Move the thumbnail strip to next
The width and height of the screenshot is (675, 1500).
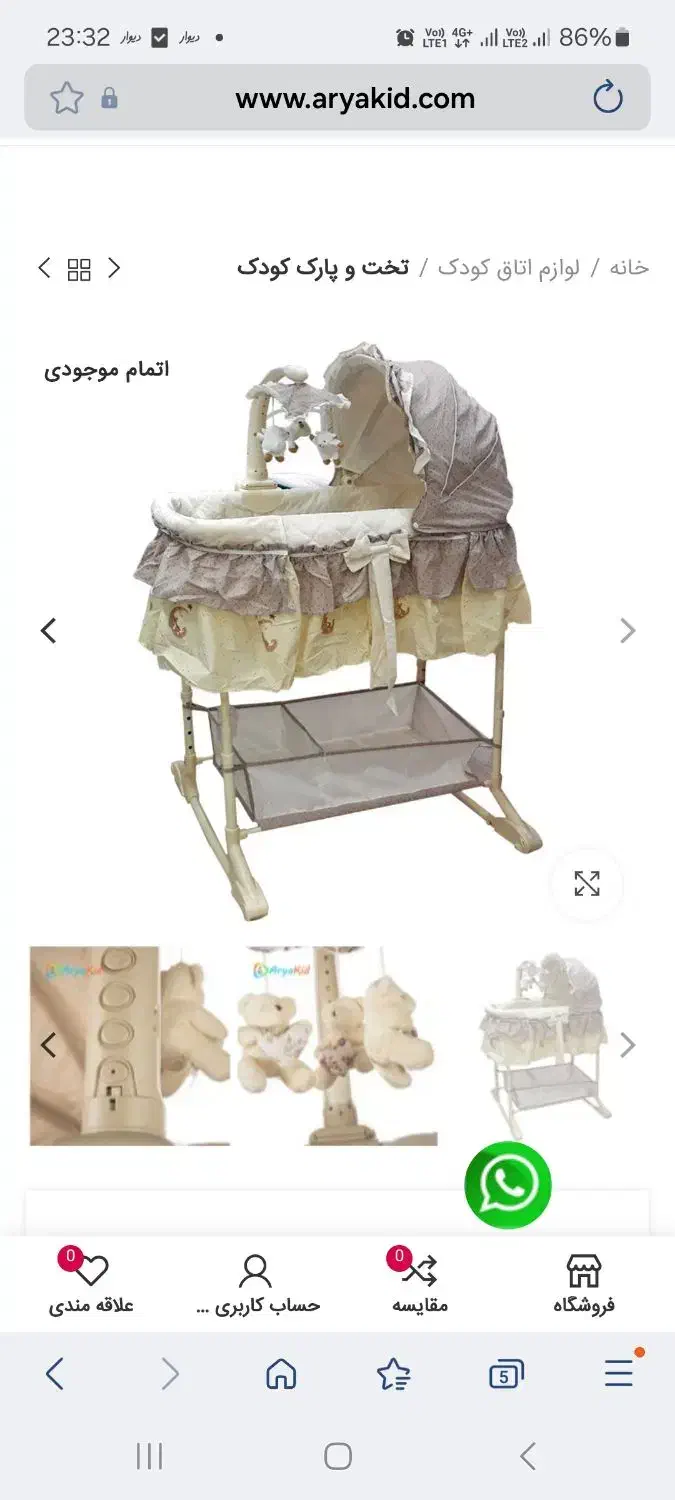tap(627, 1045)
